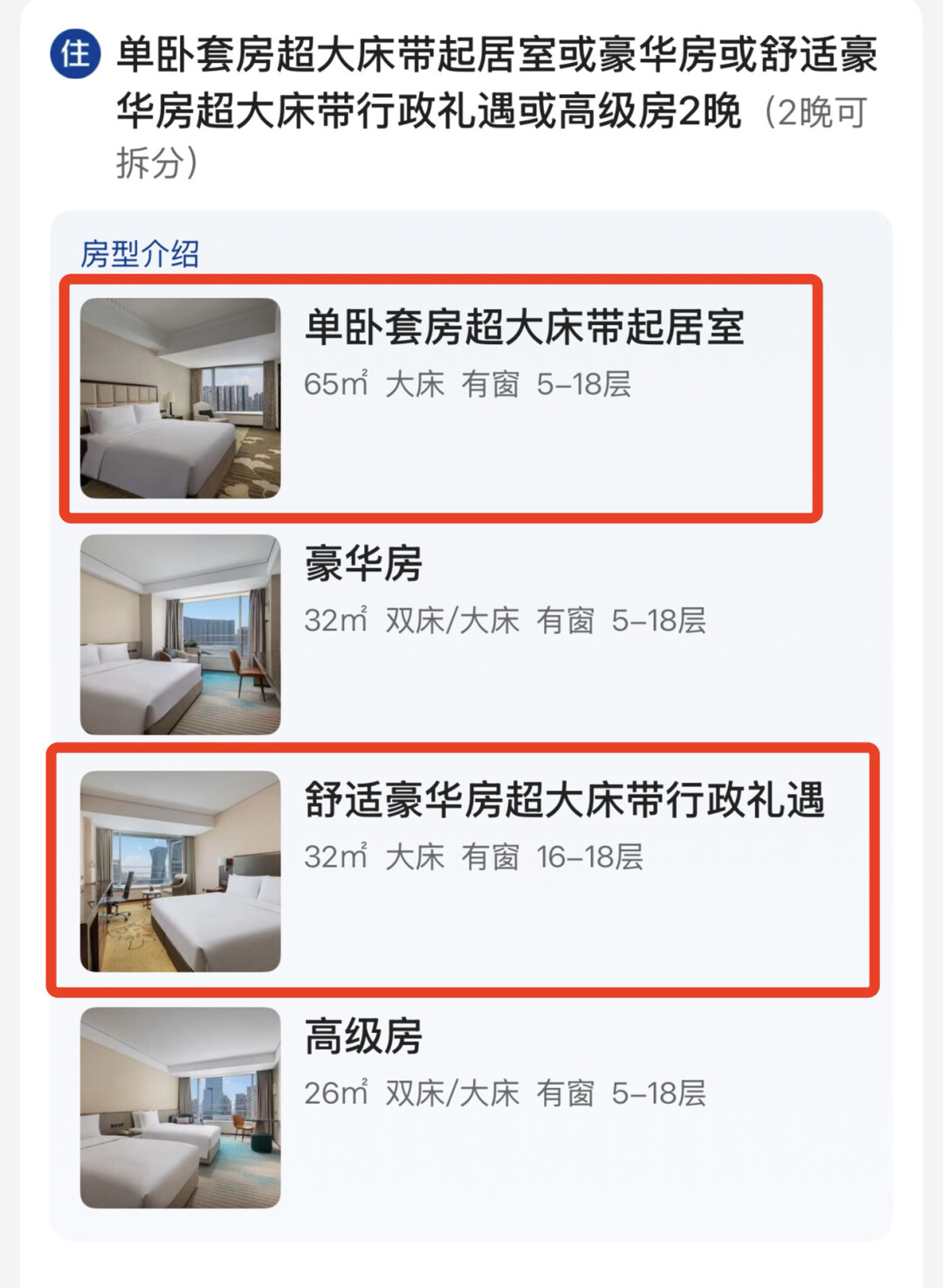Select the 高级房 room row
This screenshot has height=1288, width=943.
point(363,1037)
